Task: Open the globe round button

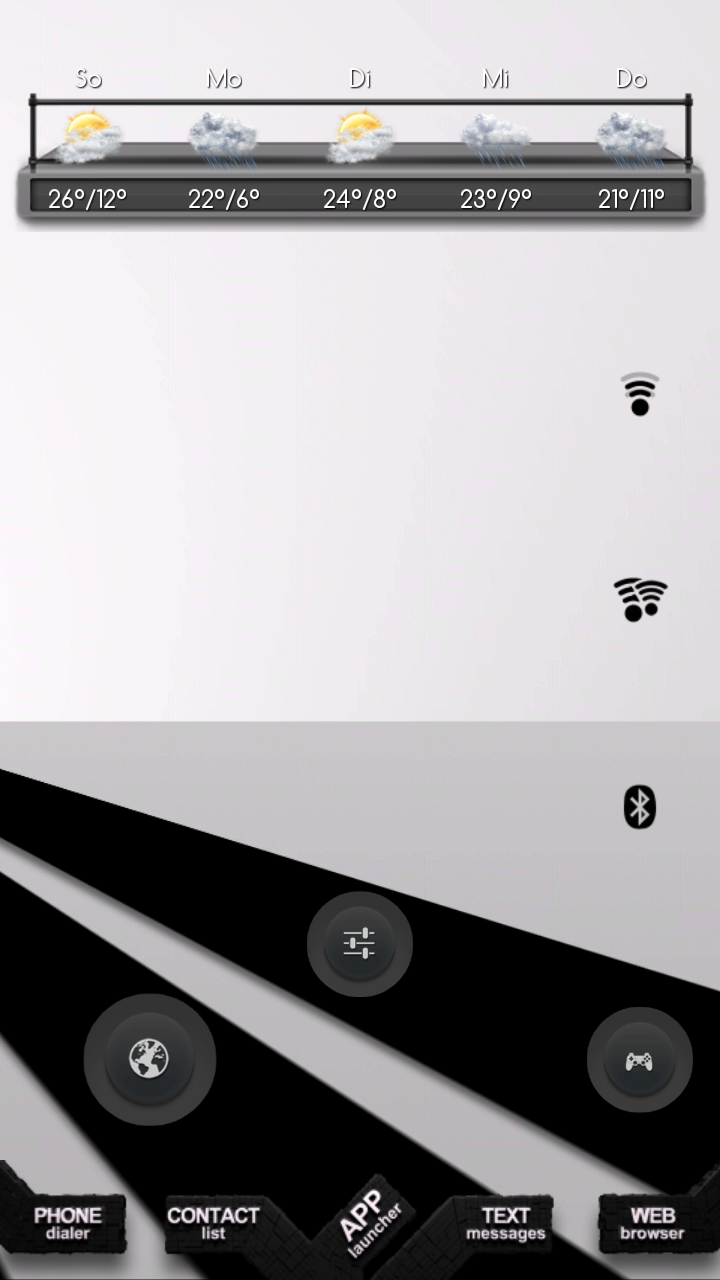Action: click(x=149, y=1059)
